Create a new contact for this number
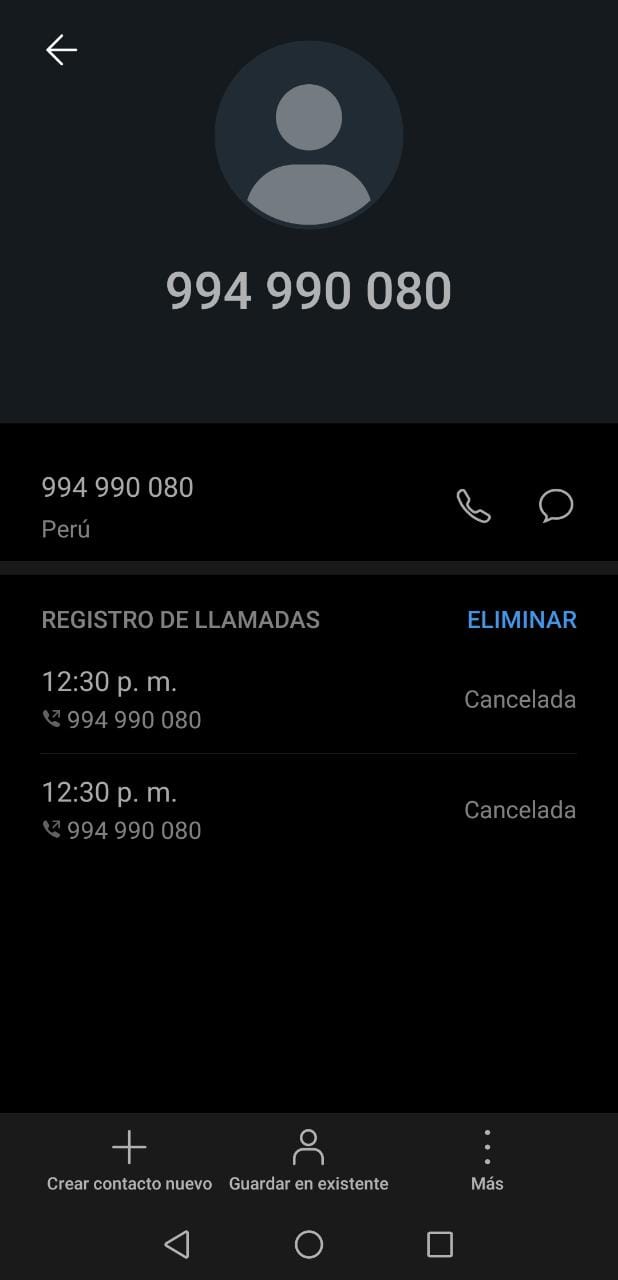Image resolution: width=618 pixels, height=1280 pixels. tap(129, 1161)
